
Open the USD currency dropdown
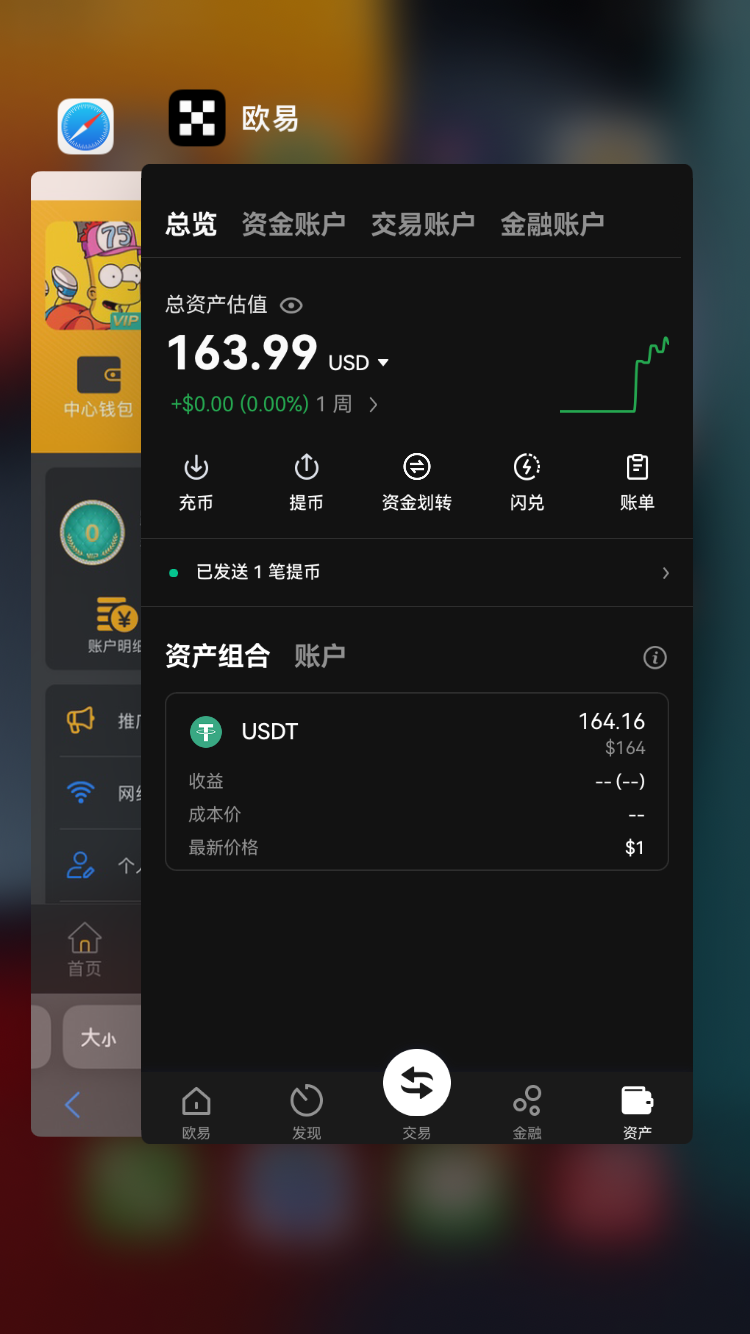click(358, 363)
